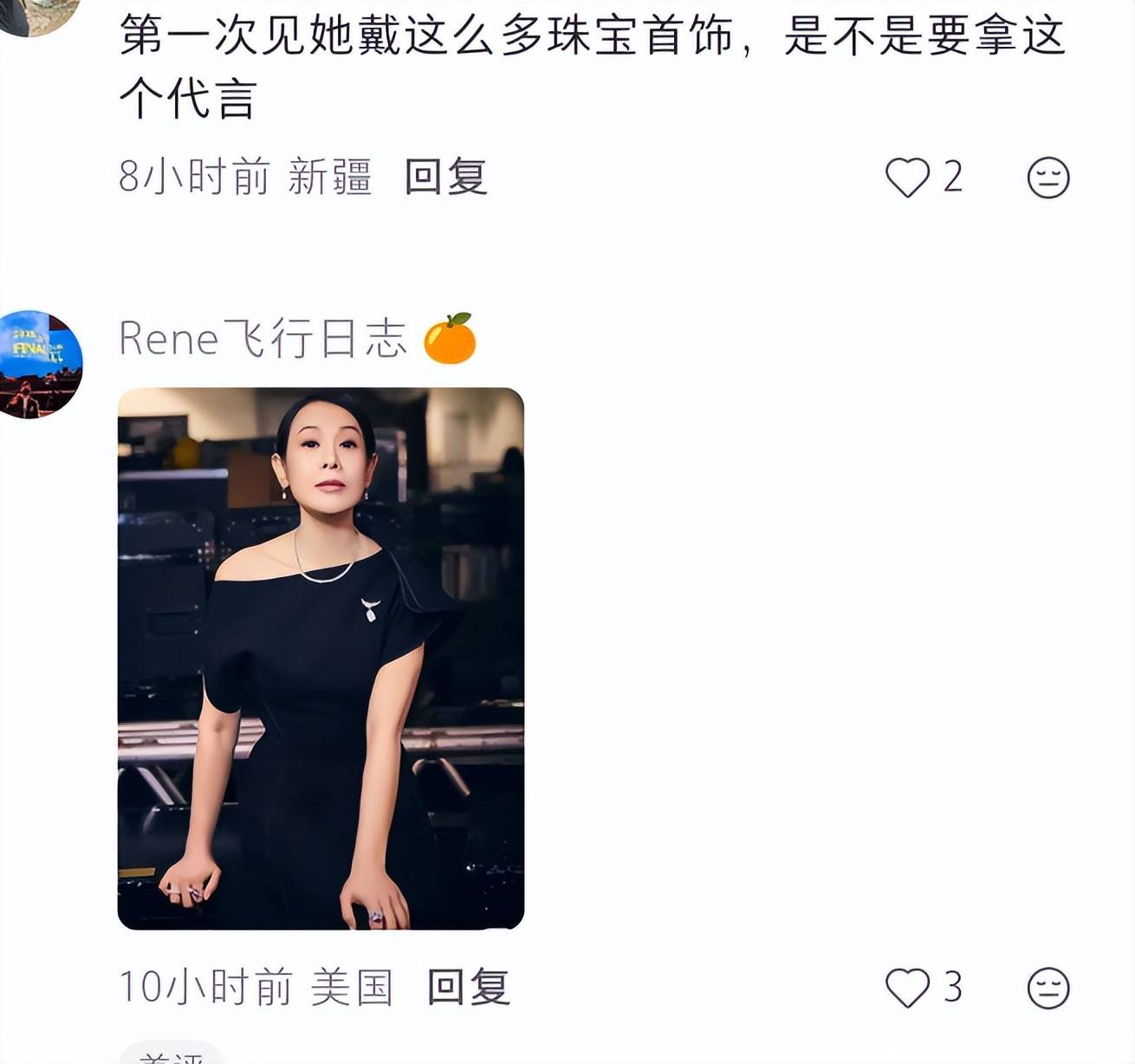This screenshot has width=1135, height=1064.
Task: Like the jewelry comment from 新疆
Action: pos(907,178)
